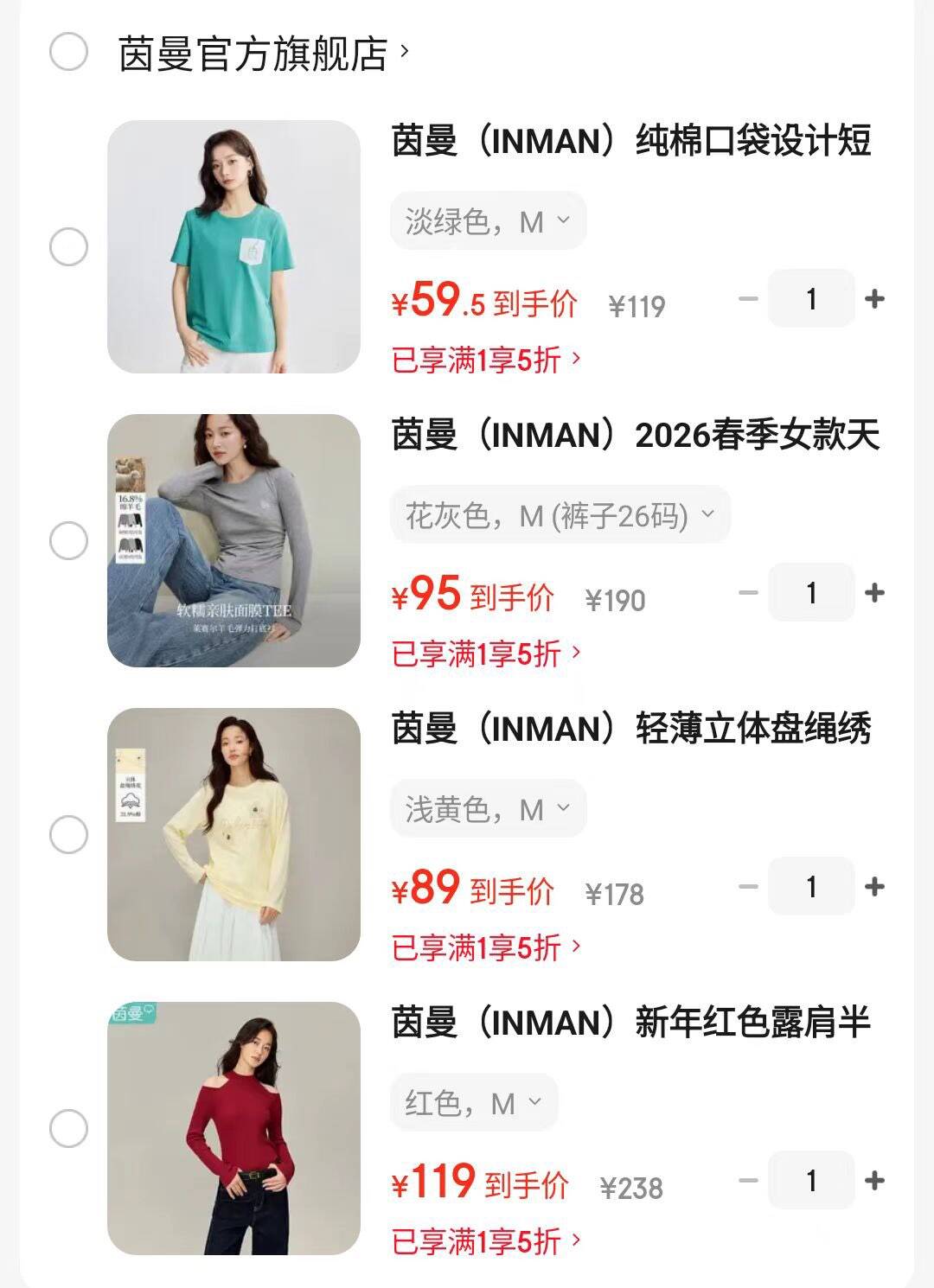The image size is (934, 1288).
Task: Open the green T-shirt product image
Action: coord(233,247)
